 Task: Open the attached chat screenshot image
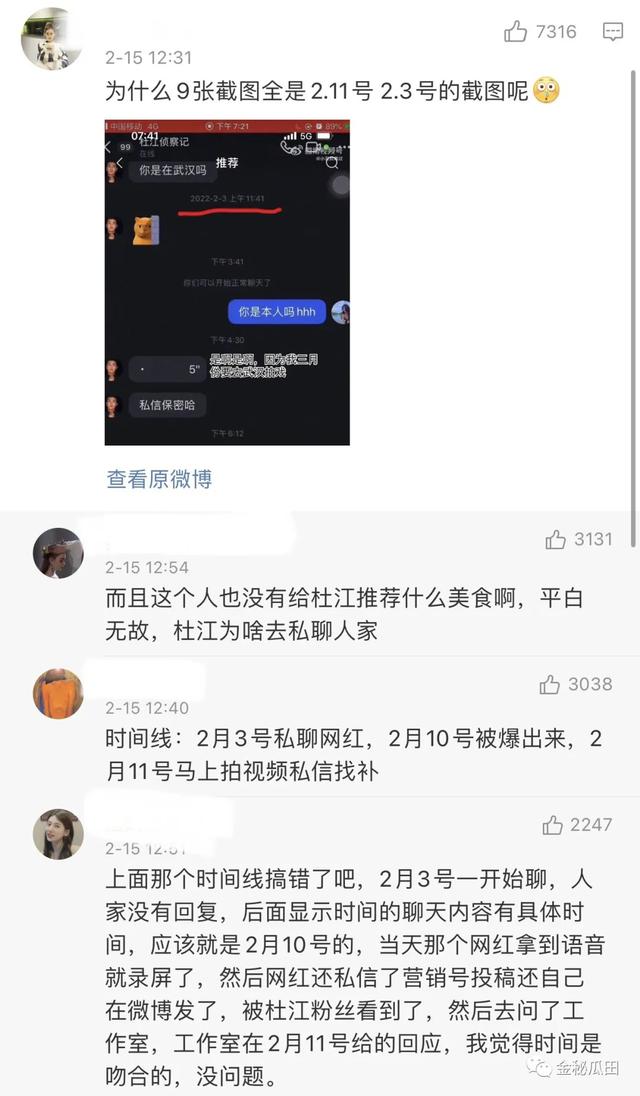[227, 282]
